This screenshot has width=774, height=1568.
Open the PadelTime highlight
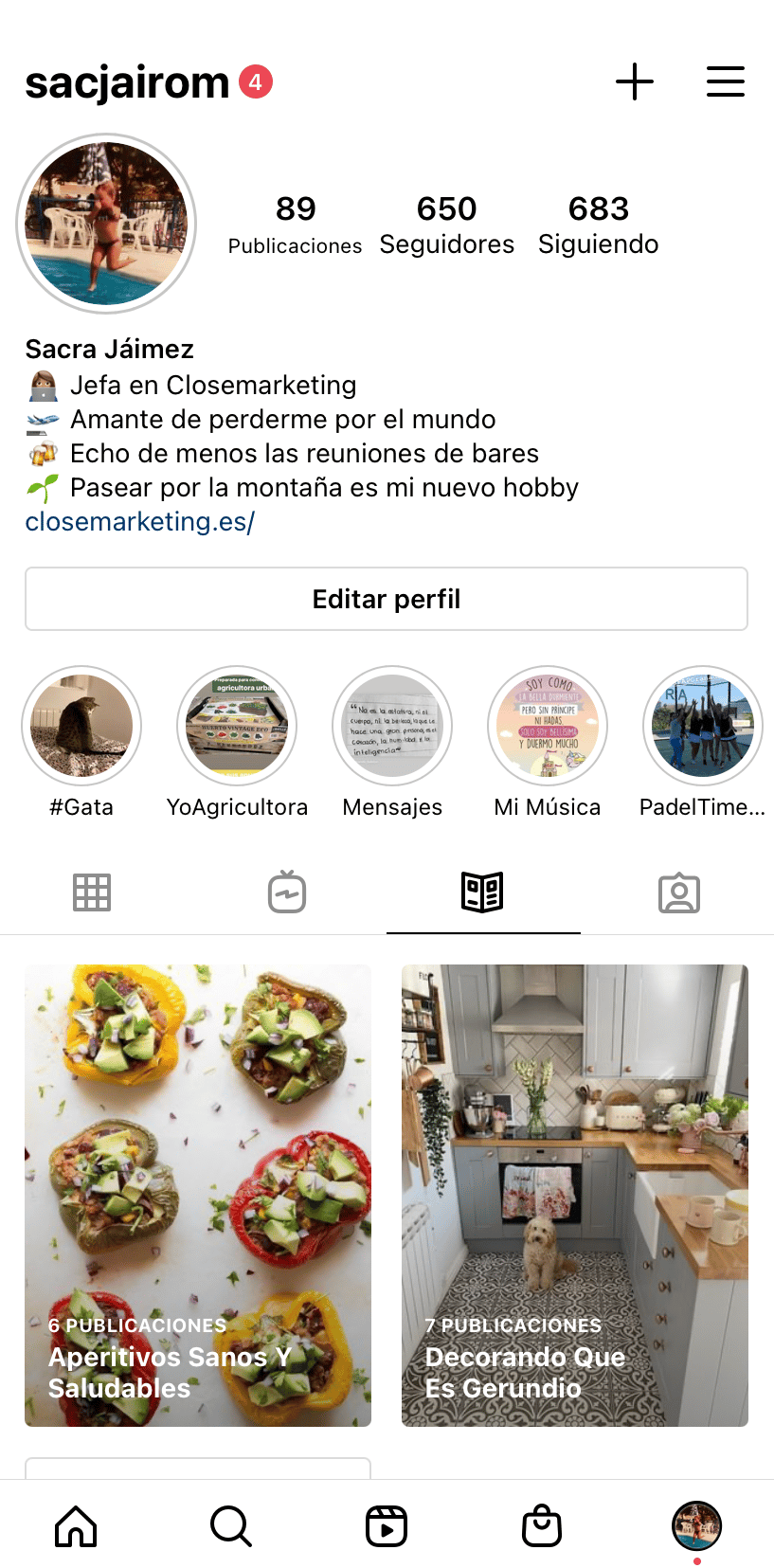702,726
